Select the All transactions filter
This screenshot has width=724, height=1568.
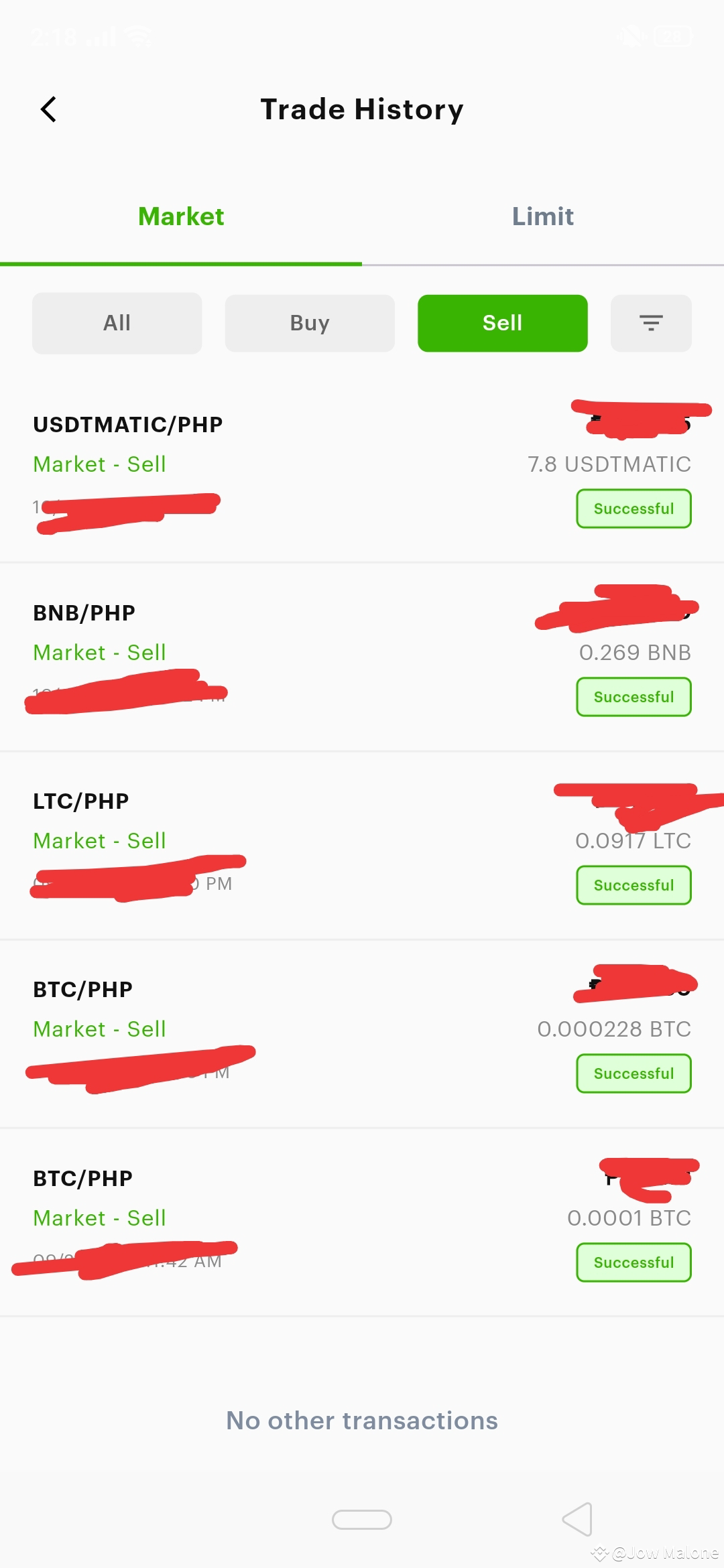pyautogui.click(x=117, y=322)
